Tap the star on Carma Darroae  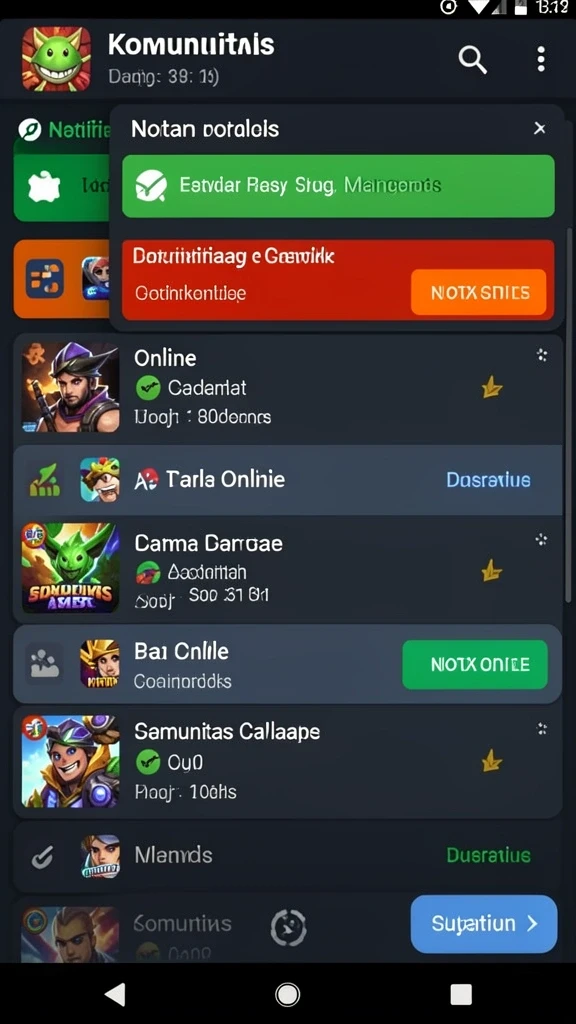tap(492, 572)
